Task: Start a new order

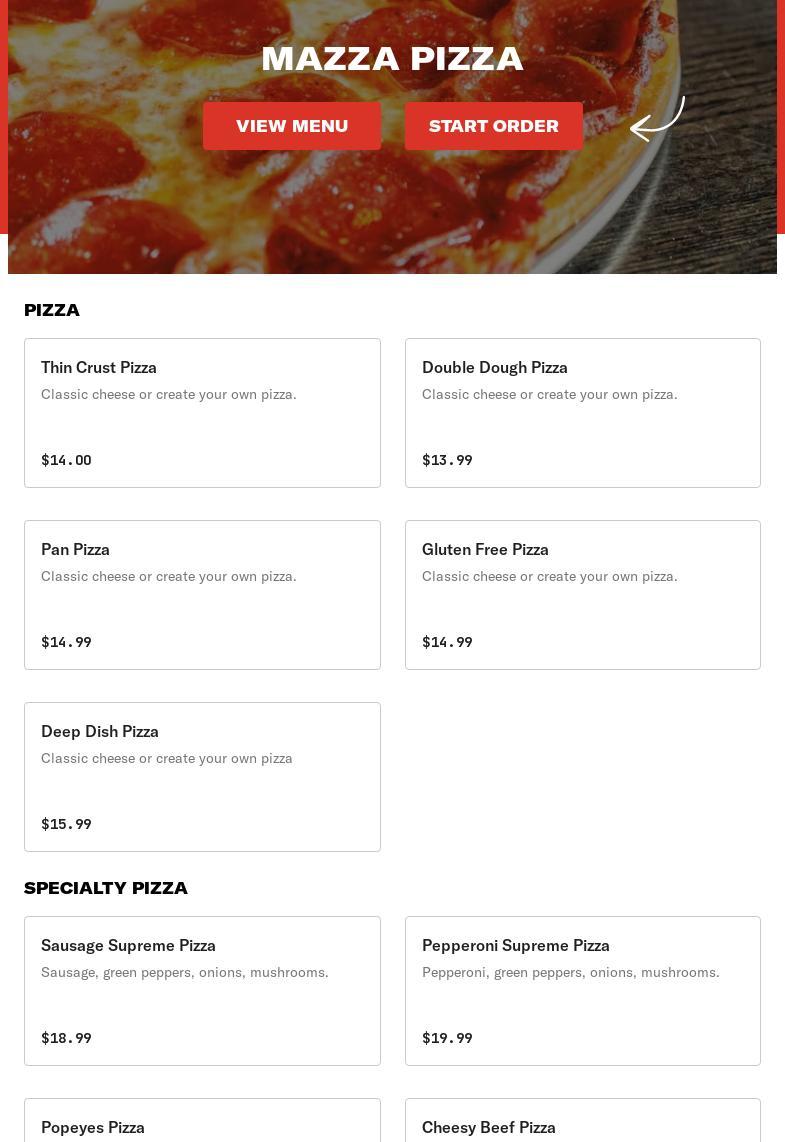Action: 494,126
